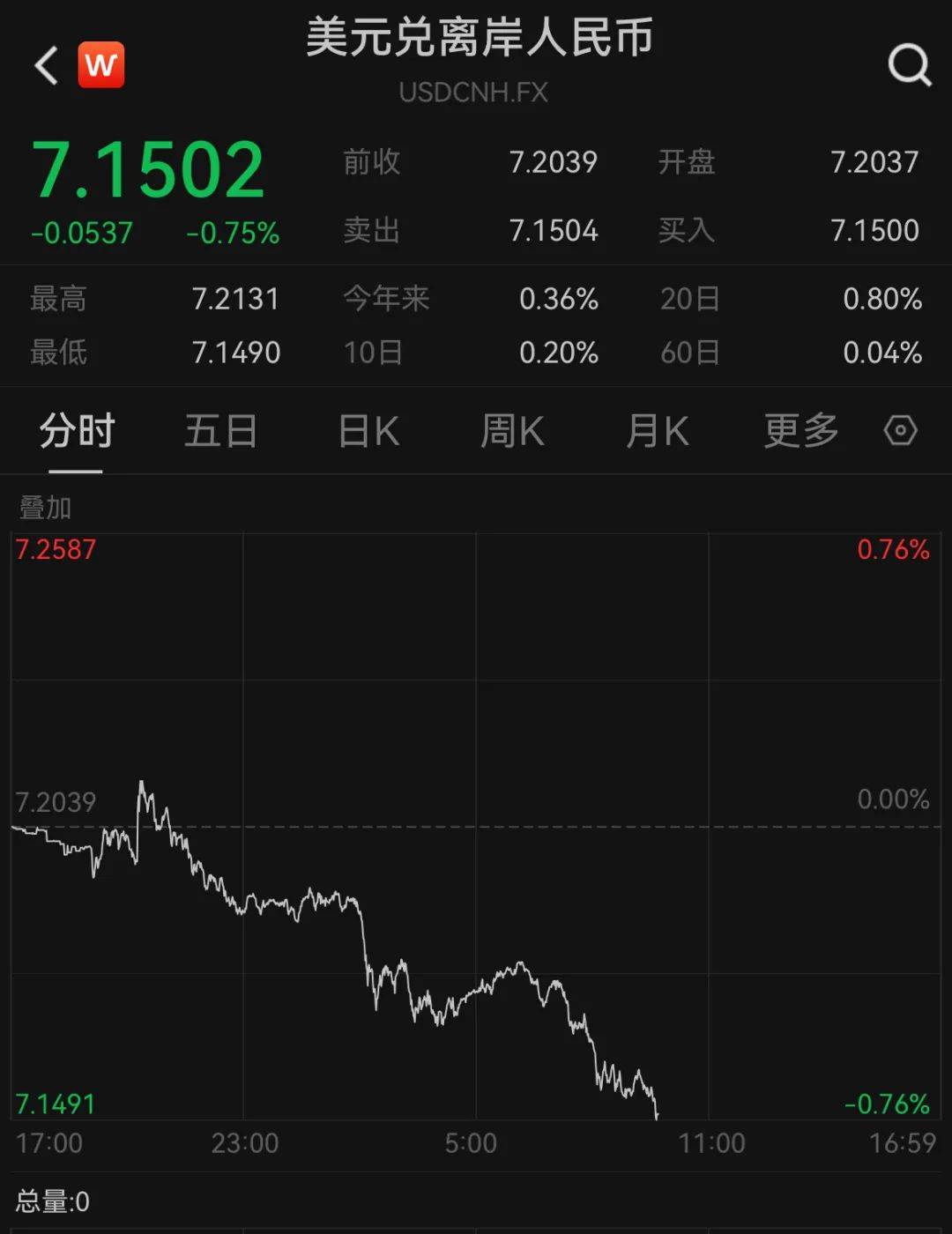Image resolution: width=952 pixels, height=1234 pixels.
Task: Open the Wind app W logo
Action: [101, 66]
